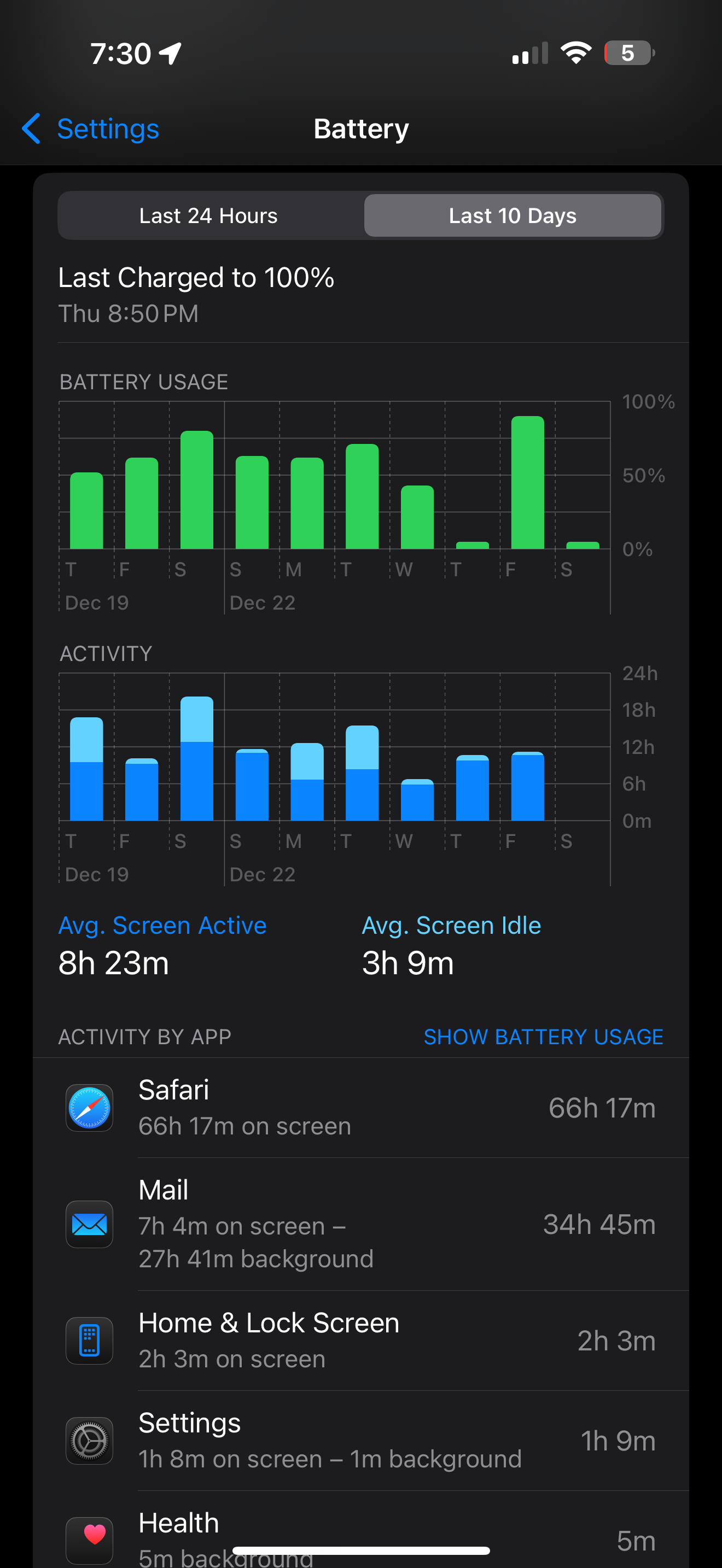Choose the Settings app activity row
Viewport: 722px width, 1568px height.
coord(360,1440)
